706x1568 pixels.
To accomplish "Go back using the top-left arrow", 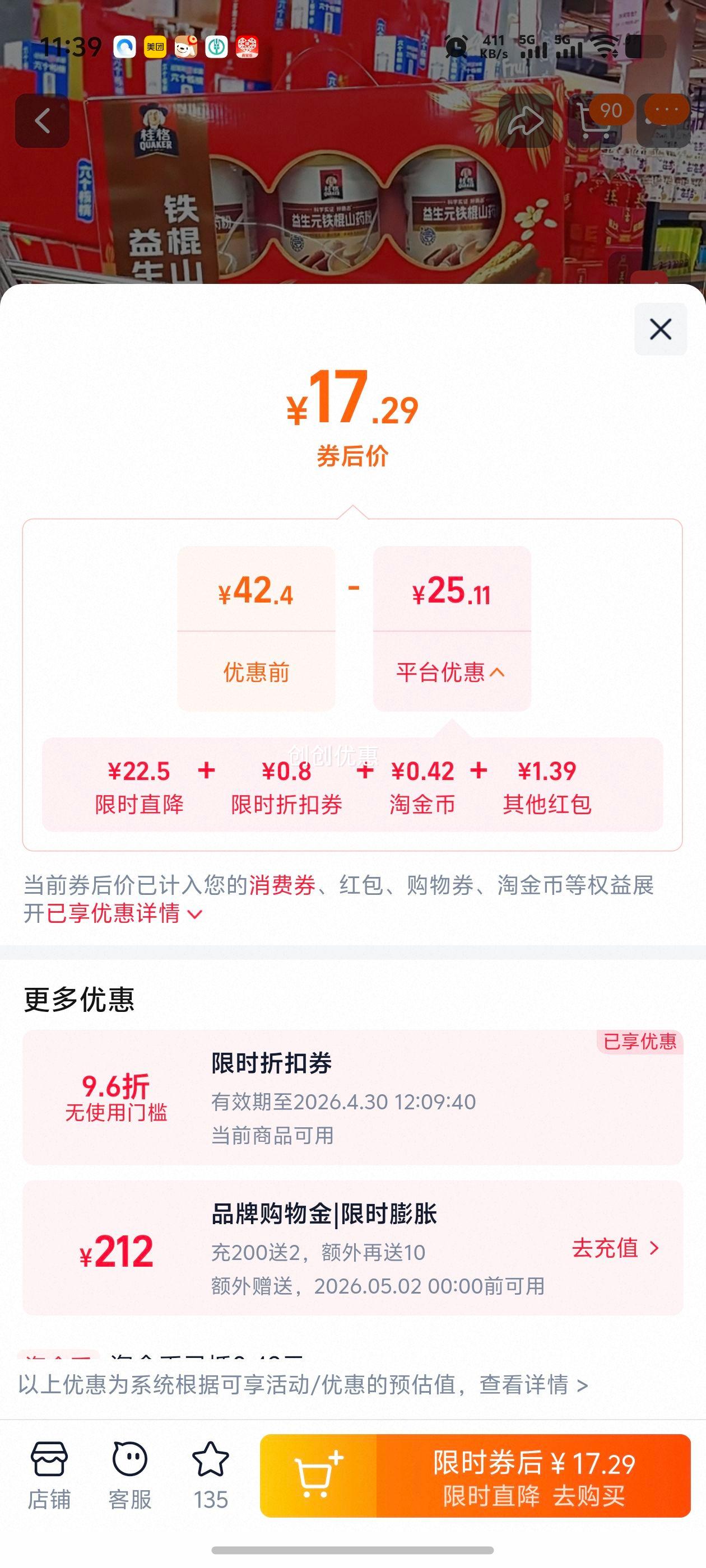I will point(42,121).
